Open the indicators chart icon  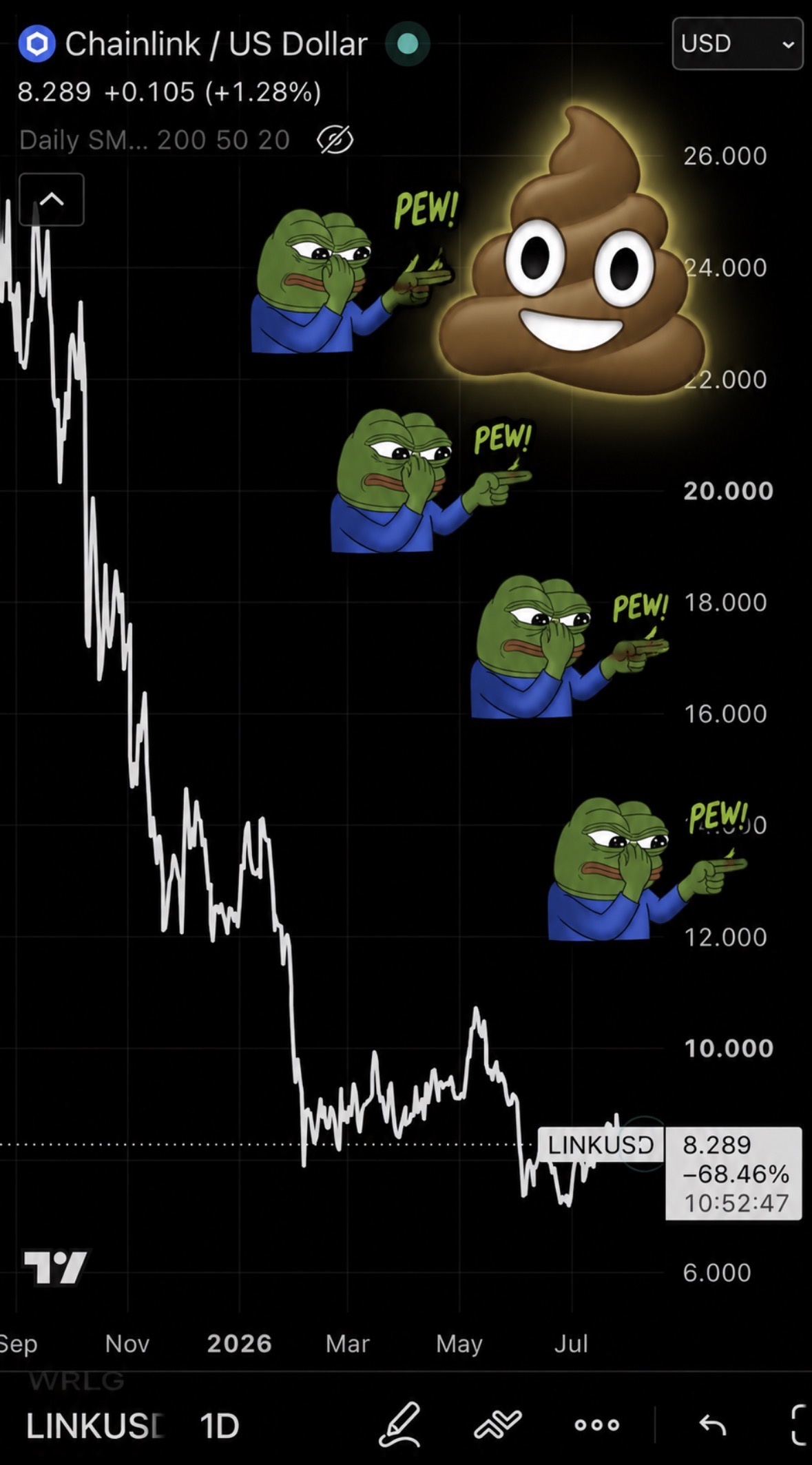[x=498, y=1424]
